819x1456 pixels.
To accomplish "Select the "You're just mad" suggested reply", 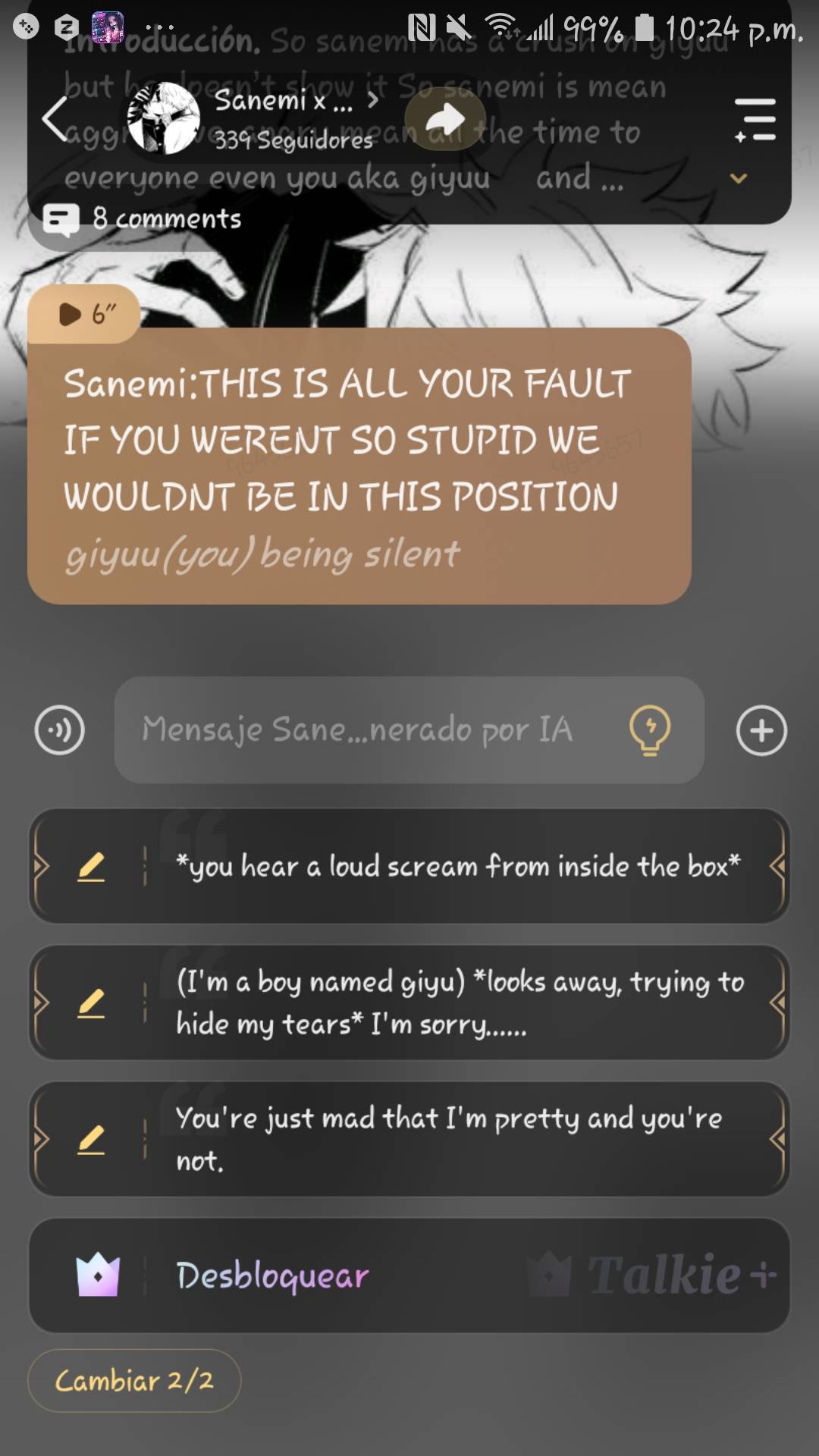I will [x=458, y=1139].
